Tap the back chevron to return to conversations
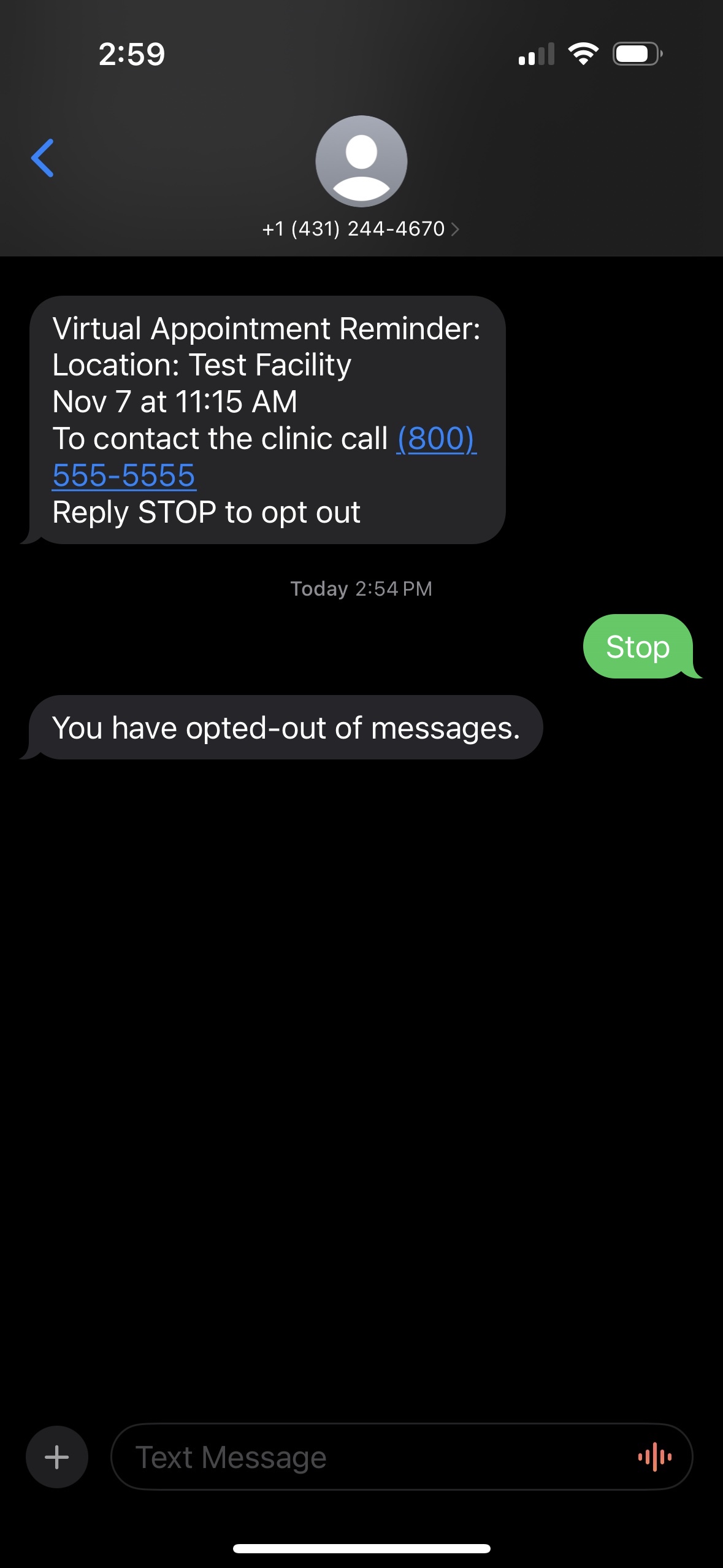Viewport: 723px width, 1568px height. (43, 158)
